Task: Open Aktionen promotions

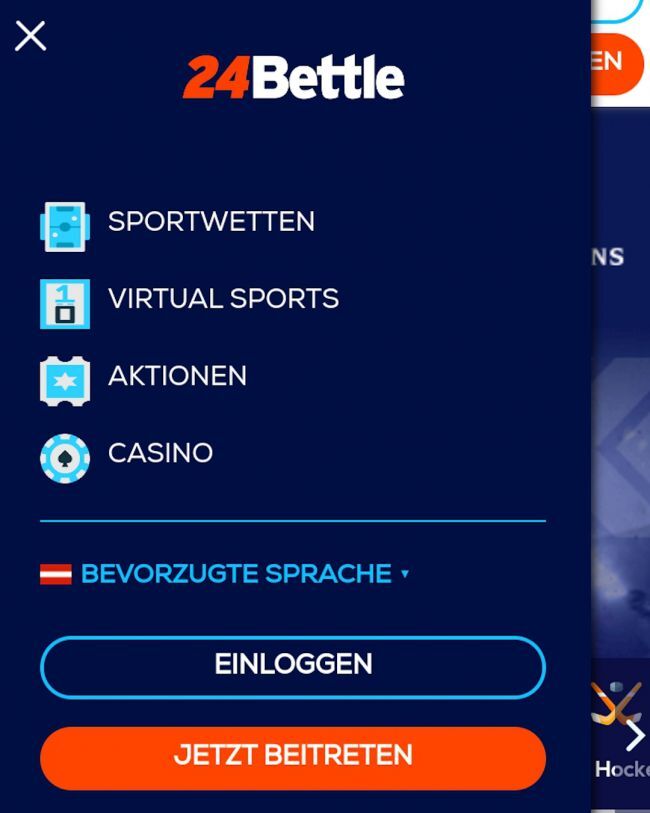Action: click(177, 376)
